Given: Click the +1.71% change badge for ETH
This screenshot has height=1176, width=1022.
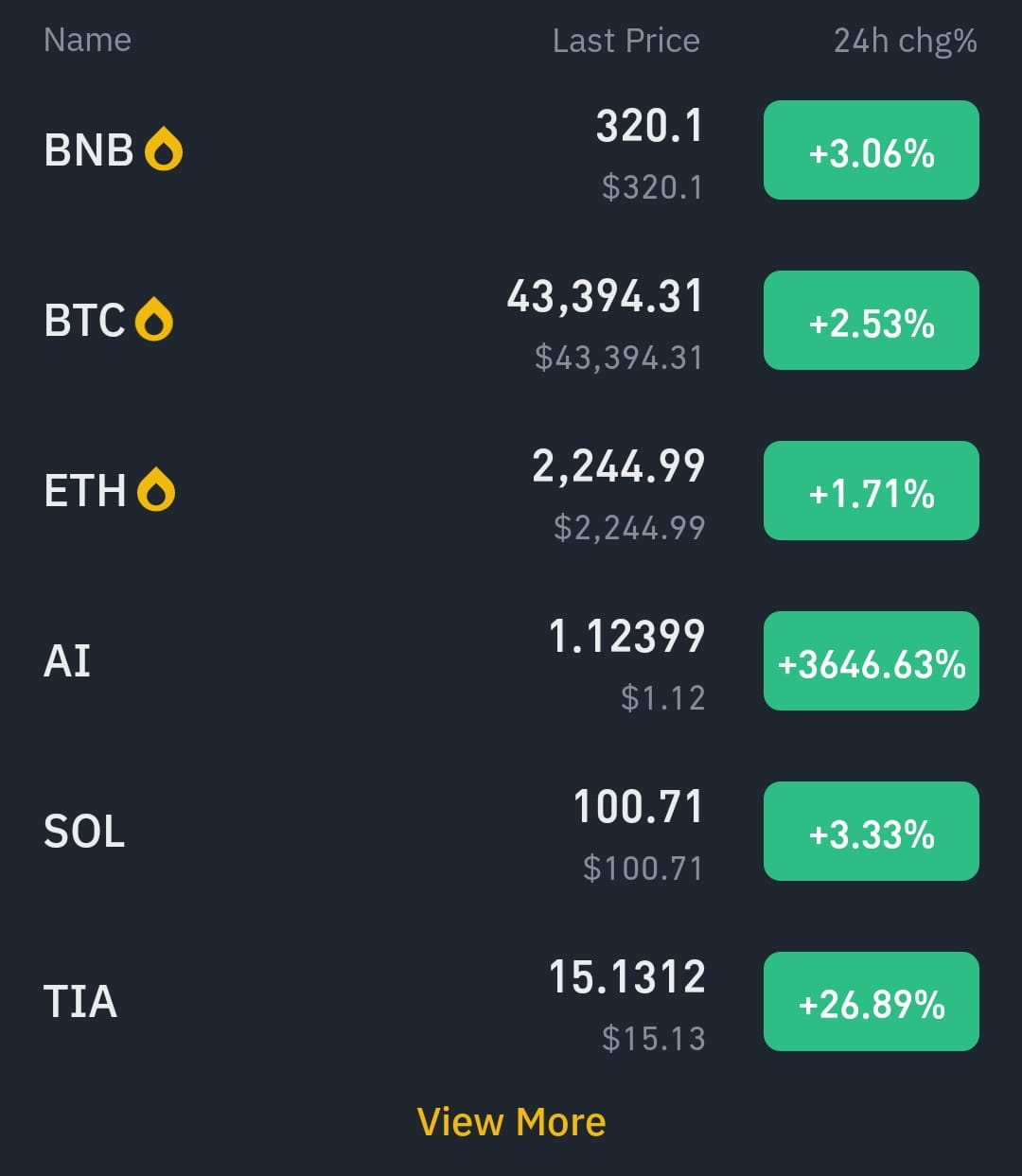Looking at the screenshot, I should coord(871,490).
